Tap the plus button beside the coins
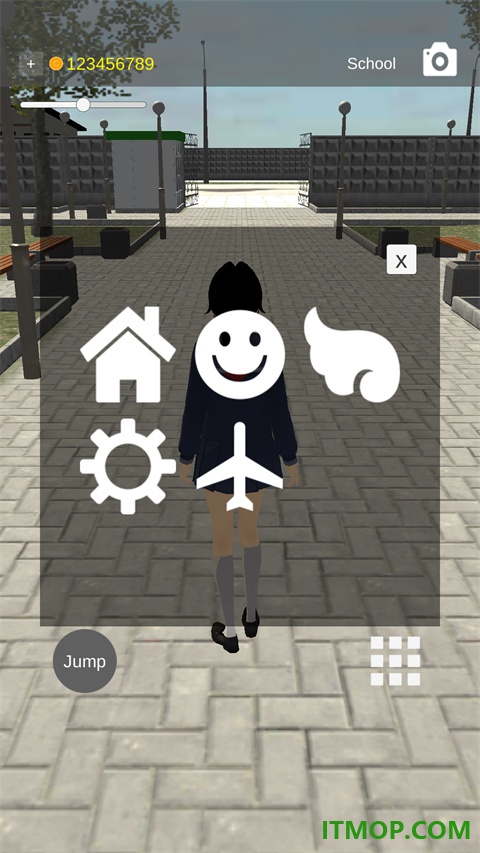The image size is (480, 853). [31, 64]
